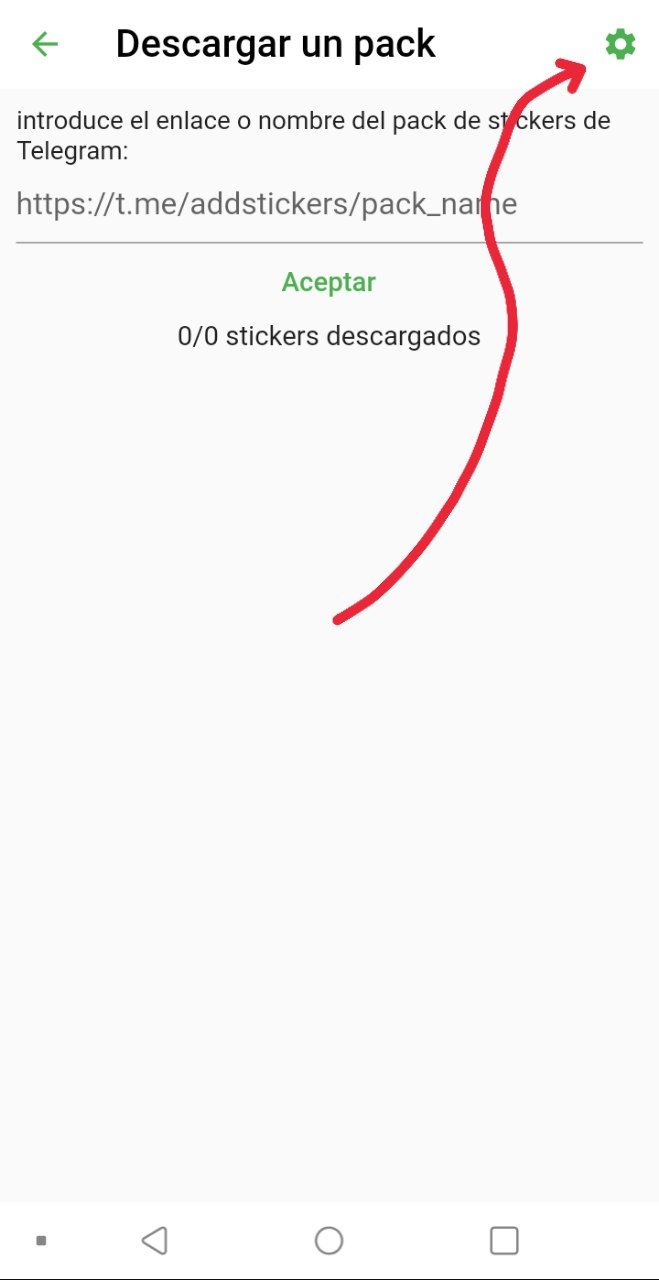This screenshot has height=1280, width=659.
Task: Focus the Telegram sticker pack link field
Action: click(329, 206)
